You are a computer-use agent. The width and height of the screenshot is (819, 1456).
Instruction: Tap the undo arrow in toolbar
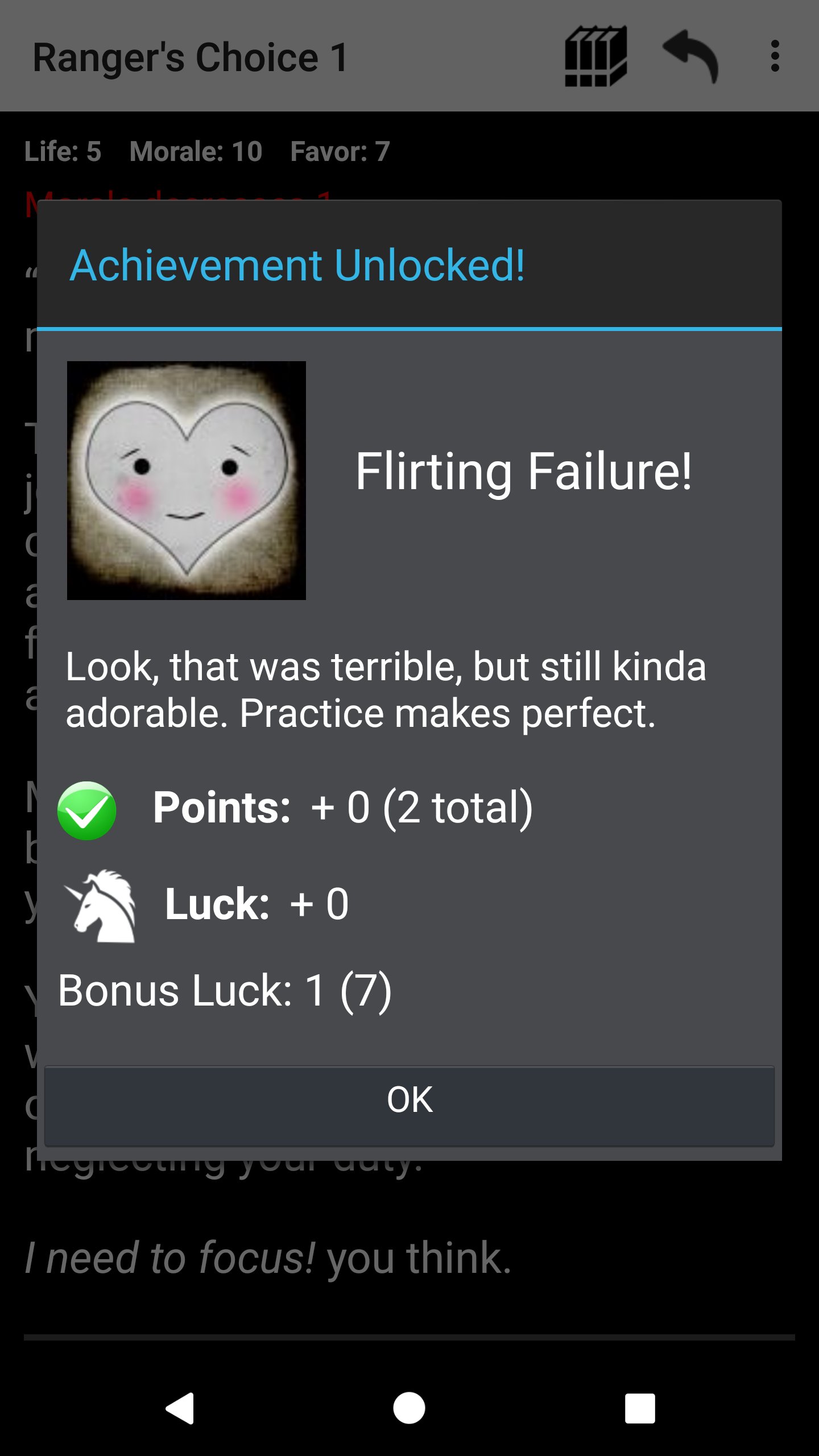(x=690, y=56)
